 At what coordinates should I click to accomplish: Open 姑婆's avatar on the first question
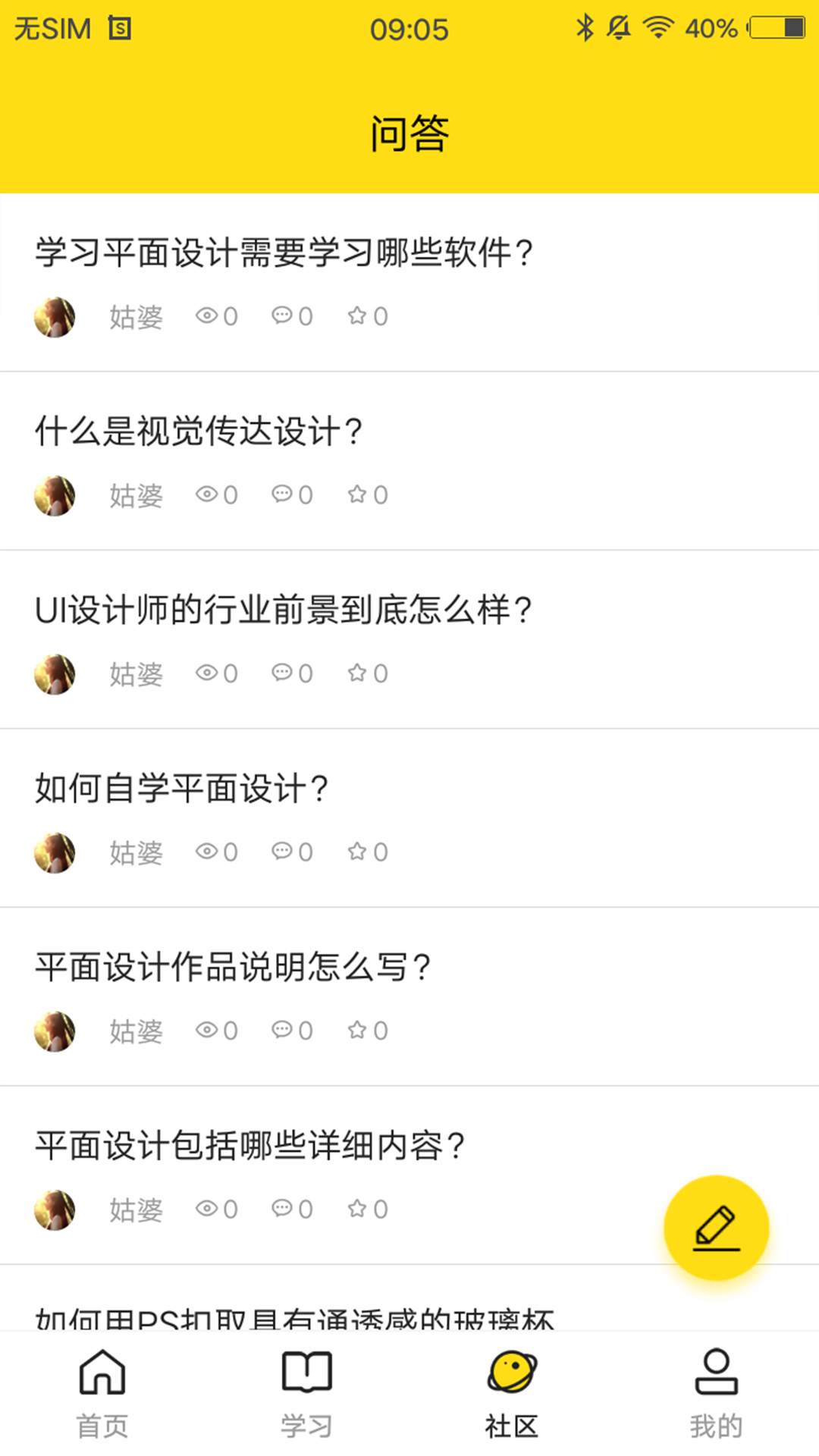[x=55, y=317]
